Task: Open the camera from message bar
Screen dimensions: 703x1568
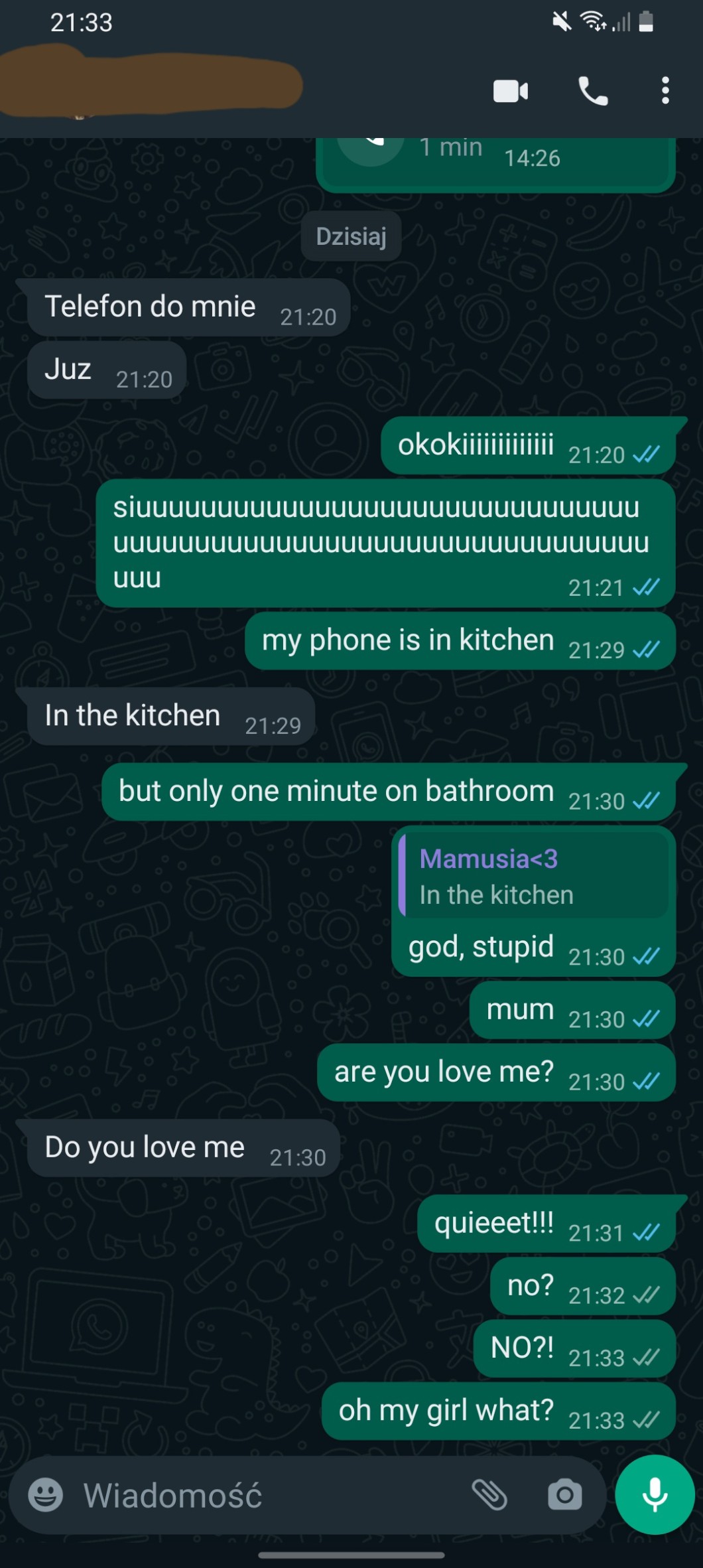Action: point(564,1496)
